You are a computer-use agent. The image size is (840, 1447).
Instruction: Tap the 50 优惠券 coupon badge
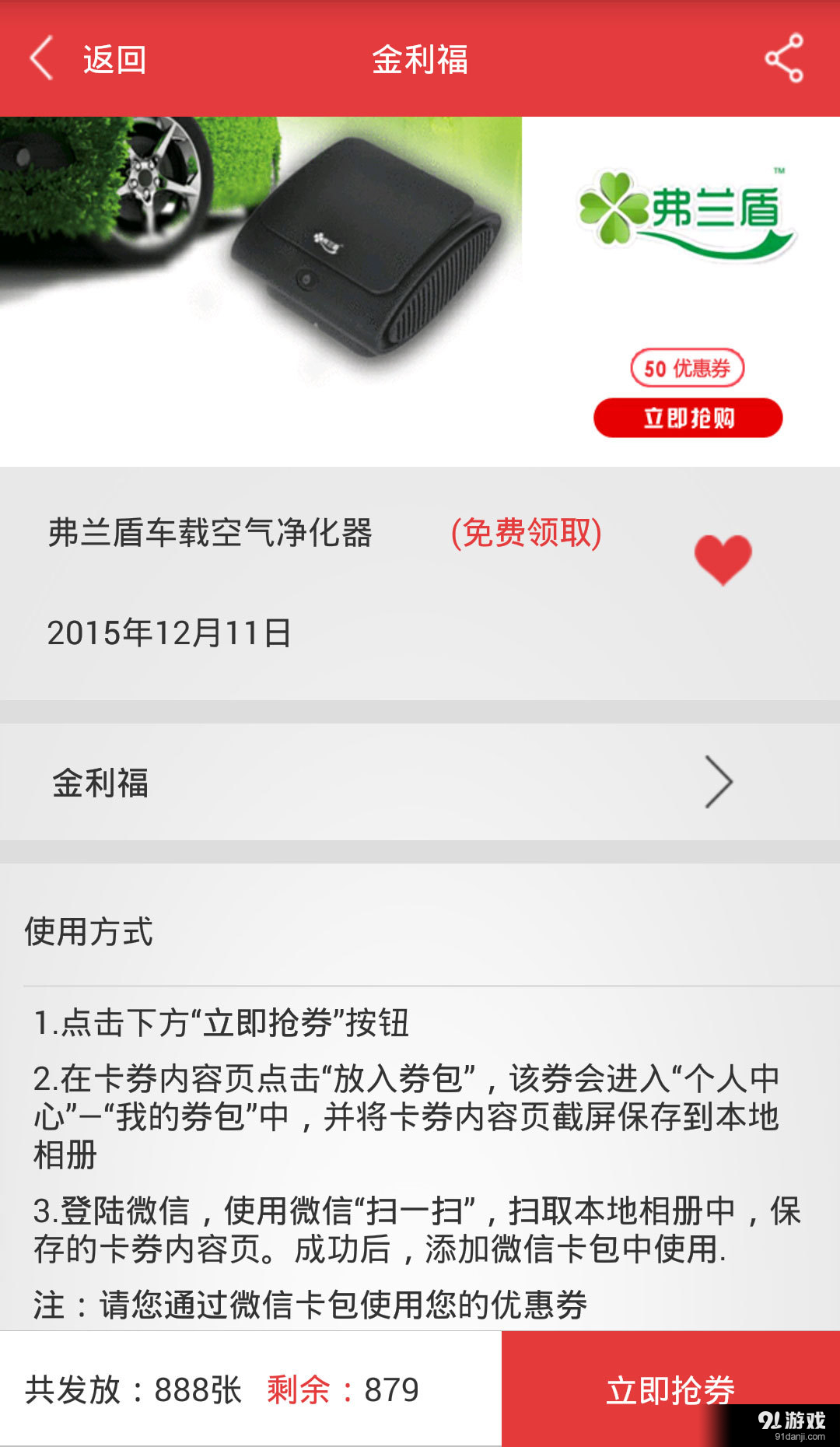click(x=690, y=366)
